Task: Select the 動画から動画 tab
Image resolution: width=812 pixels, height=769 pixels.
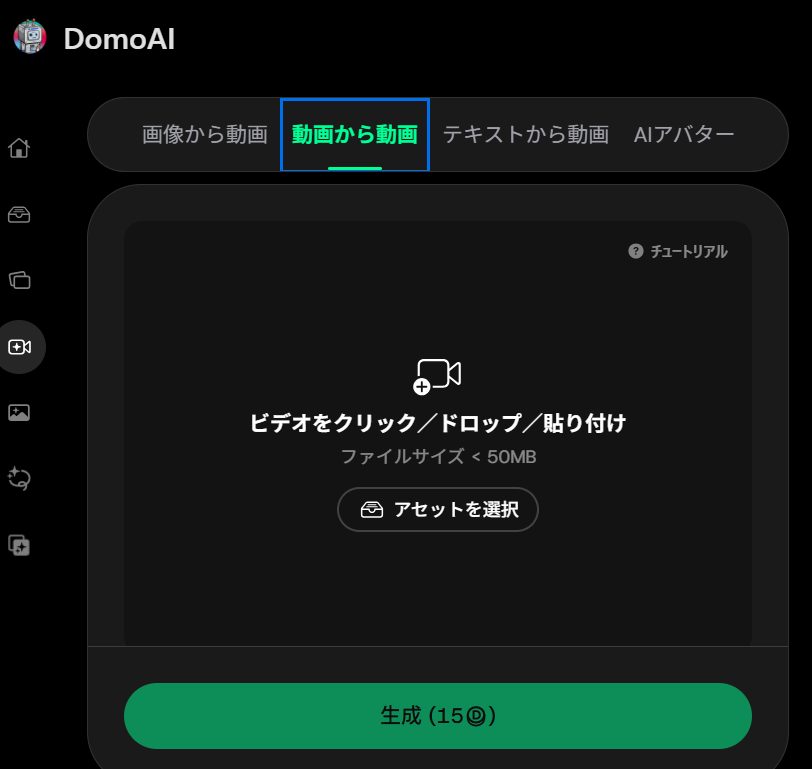Action: click(x=354, y=134)
